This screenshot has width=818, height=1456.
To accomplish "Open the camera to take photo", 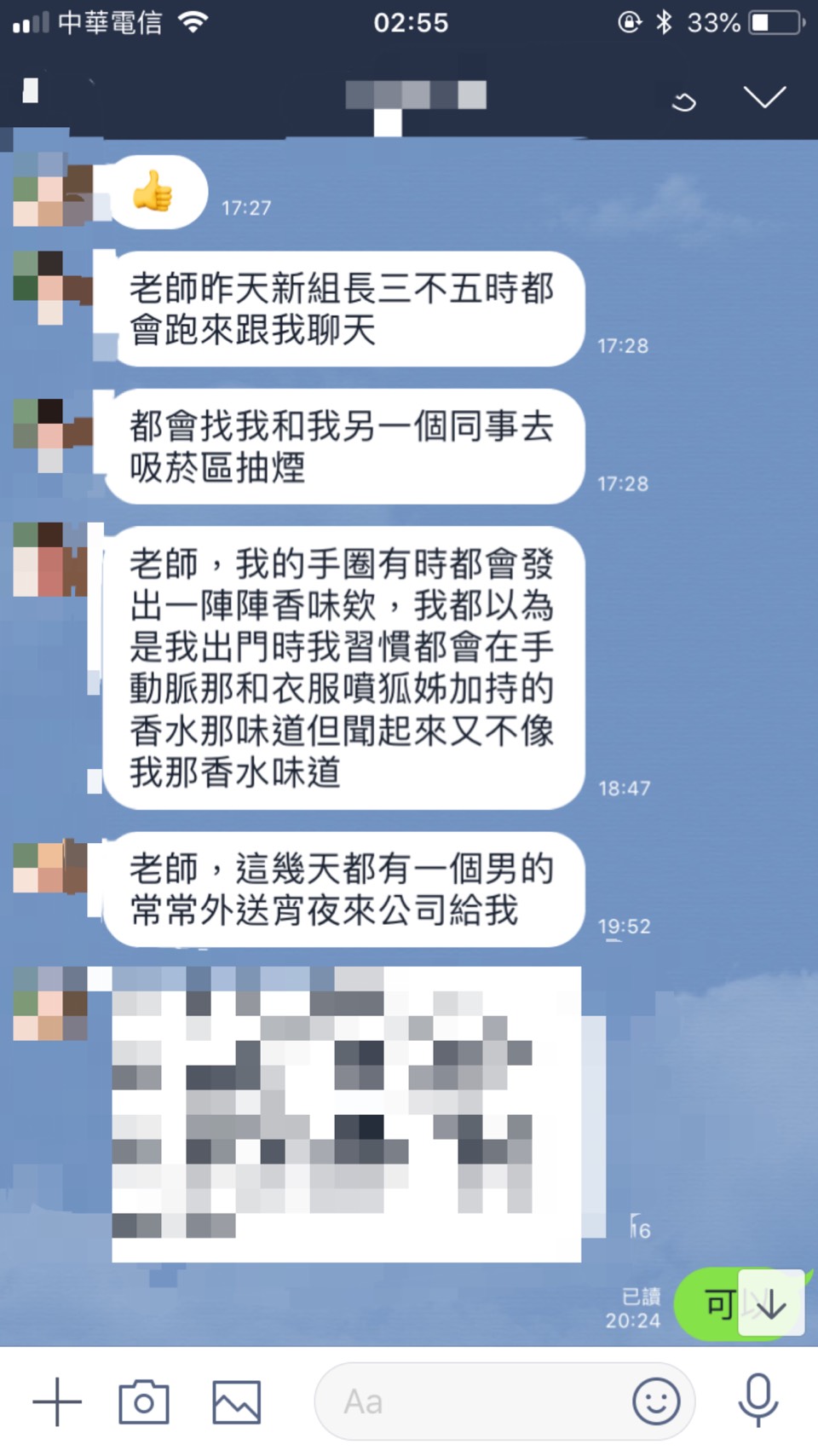I will 143,1401.
